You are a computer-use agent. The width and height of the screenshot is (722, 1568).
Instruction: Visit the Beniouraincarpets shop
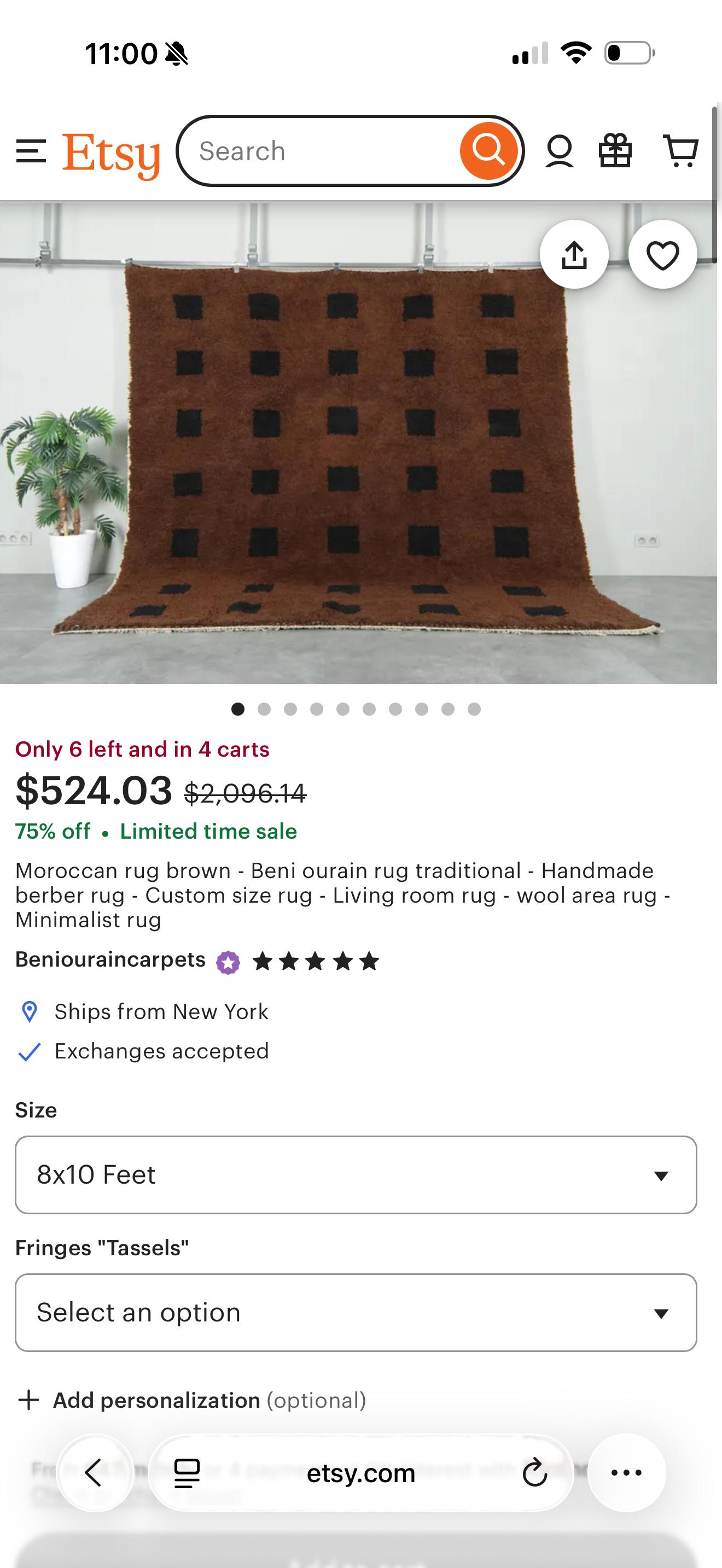110,960
